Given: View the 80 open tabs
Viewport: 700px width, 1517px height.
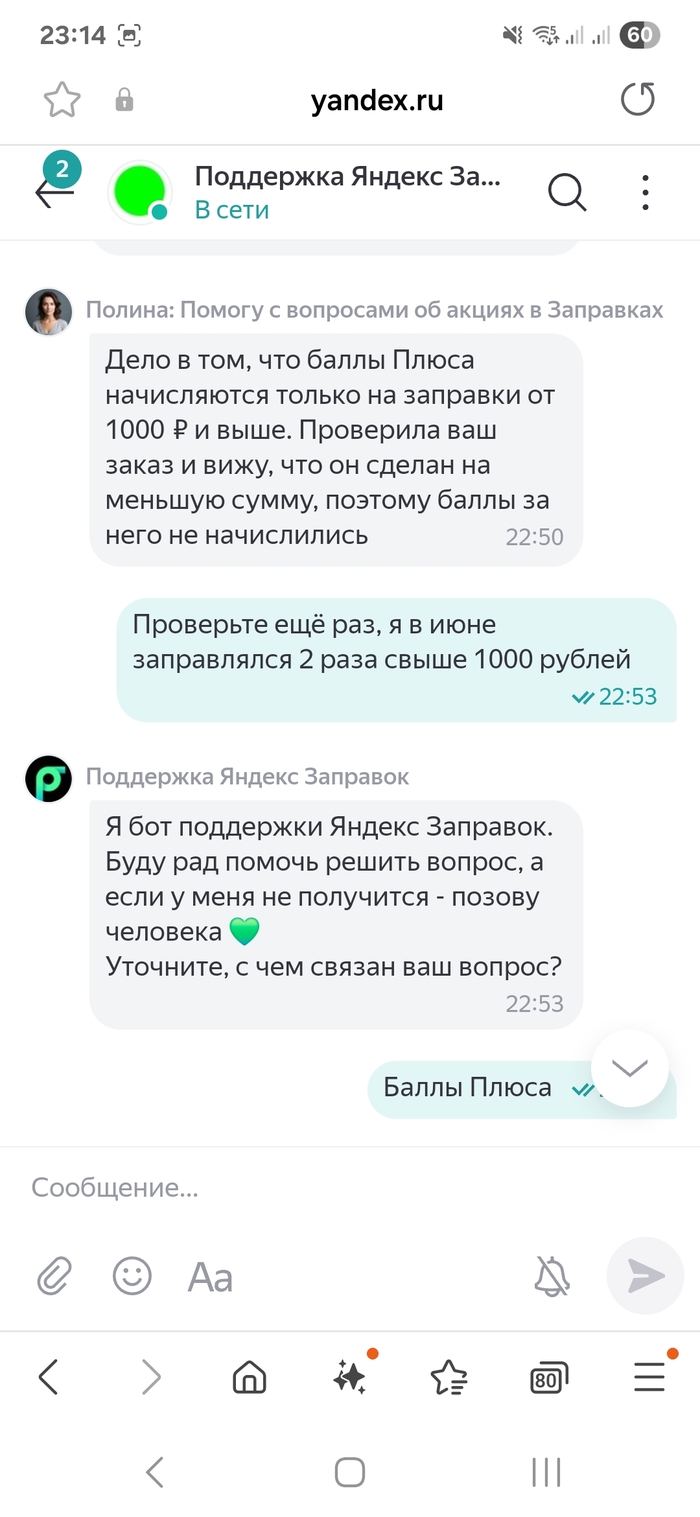Looking at the screenshot, I should click(x=549, y=1378).
